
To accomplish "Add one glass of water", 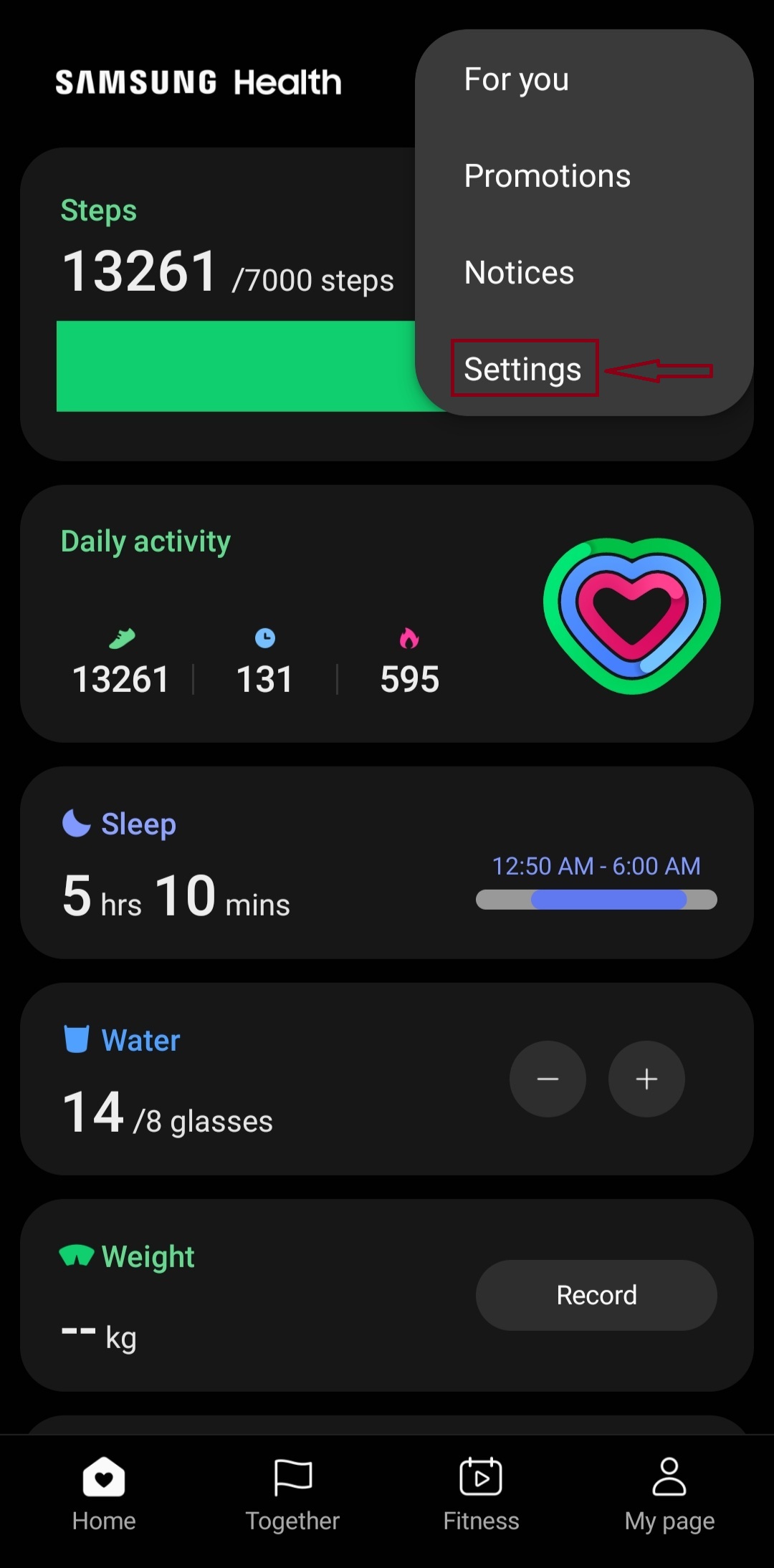I will [x=646, y=1079].
